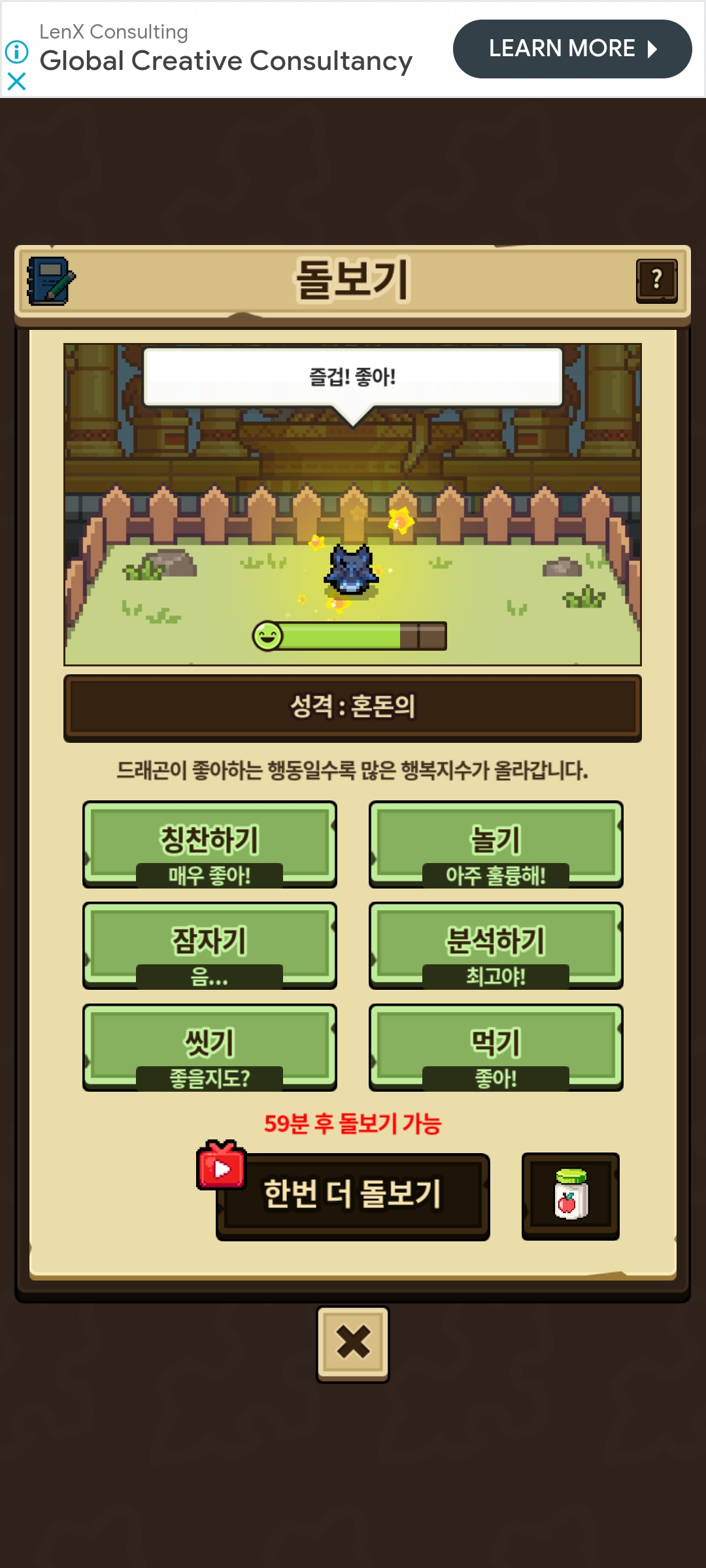Choose 놀기 (play) action
This screenshot has width=706, height=1568.
coord(496,843)
